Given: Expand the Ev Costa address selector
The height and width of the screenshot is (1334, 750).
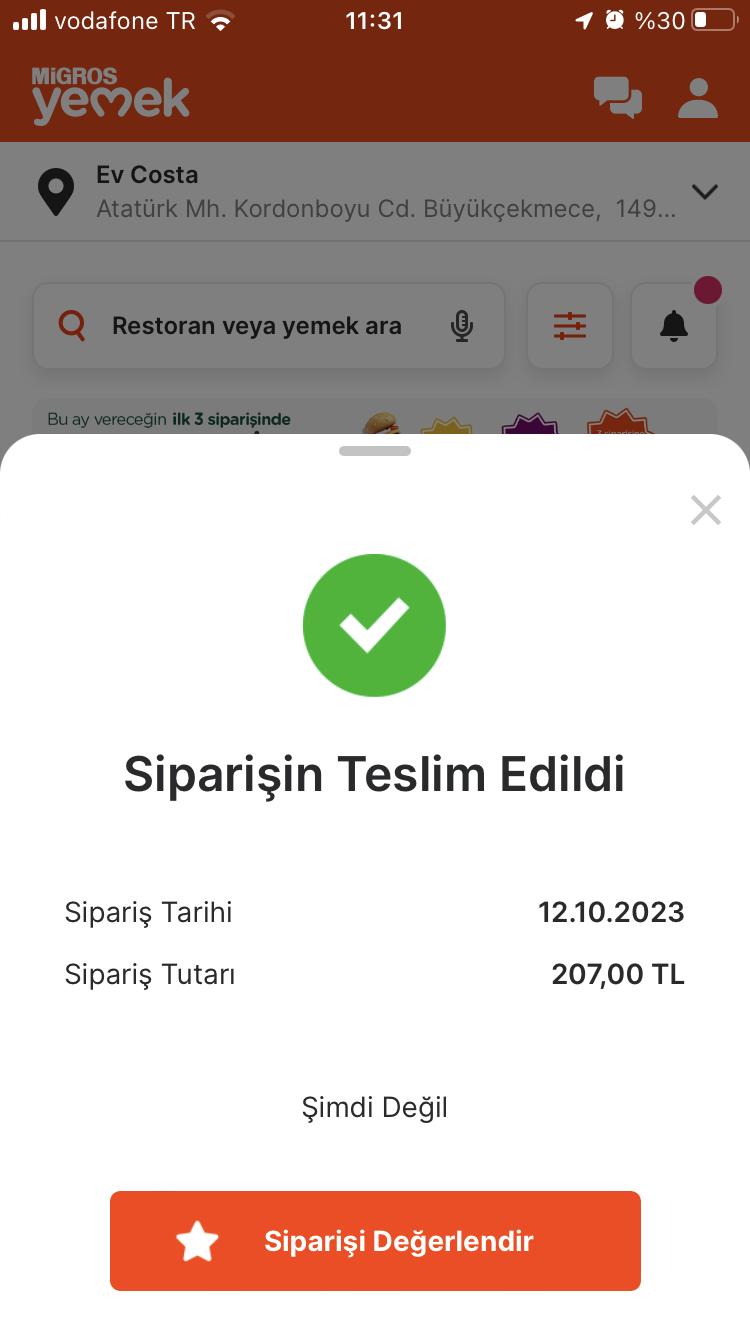Looking at the screenshot, I should pos(375,191).
